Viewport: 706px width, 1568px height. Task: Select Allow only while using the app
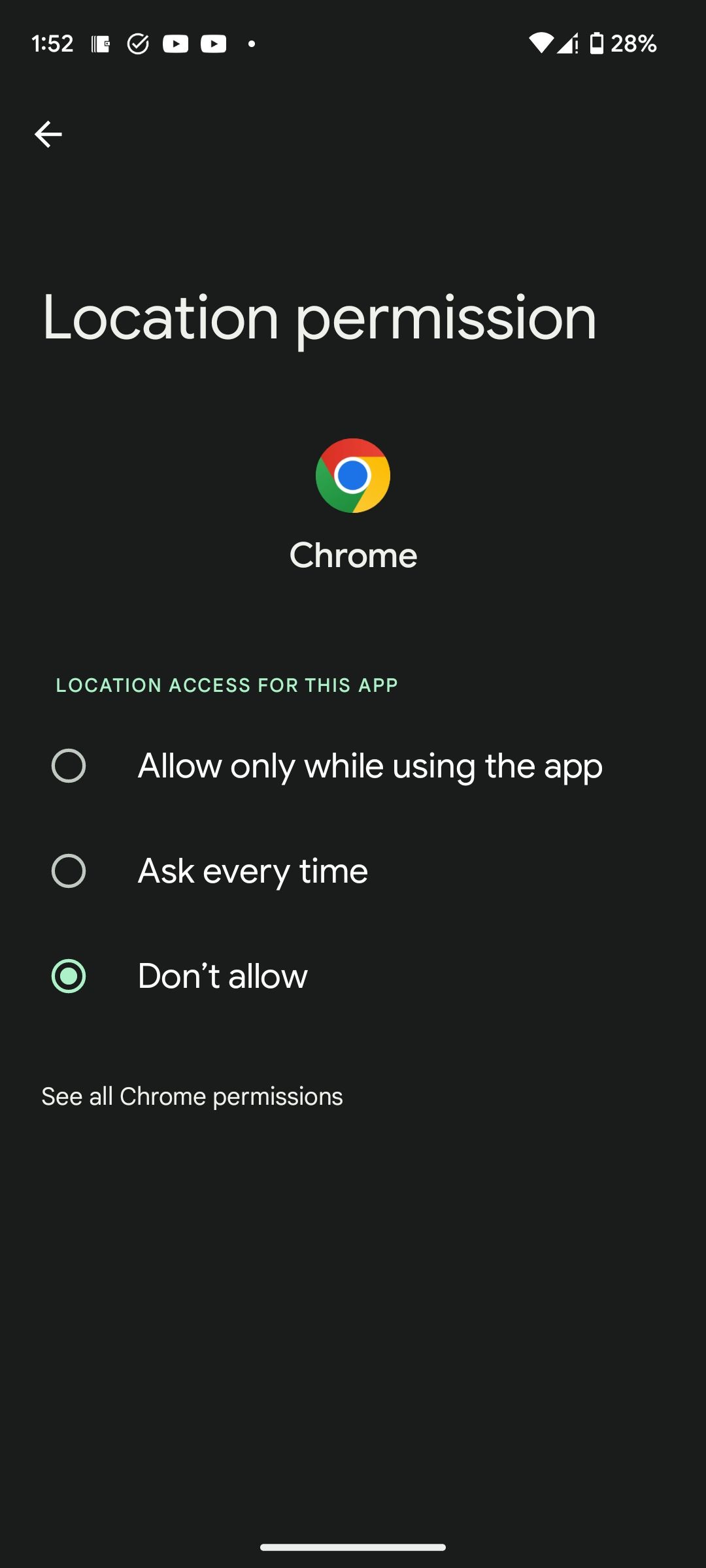pyautogui.click(x=69, y=766)
